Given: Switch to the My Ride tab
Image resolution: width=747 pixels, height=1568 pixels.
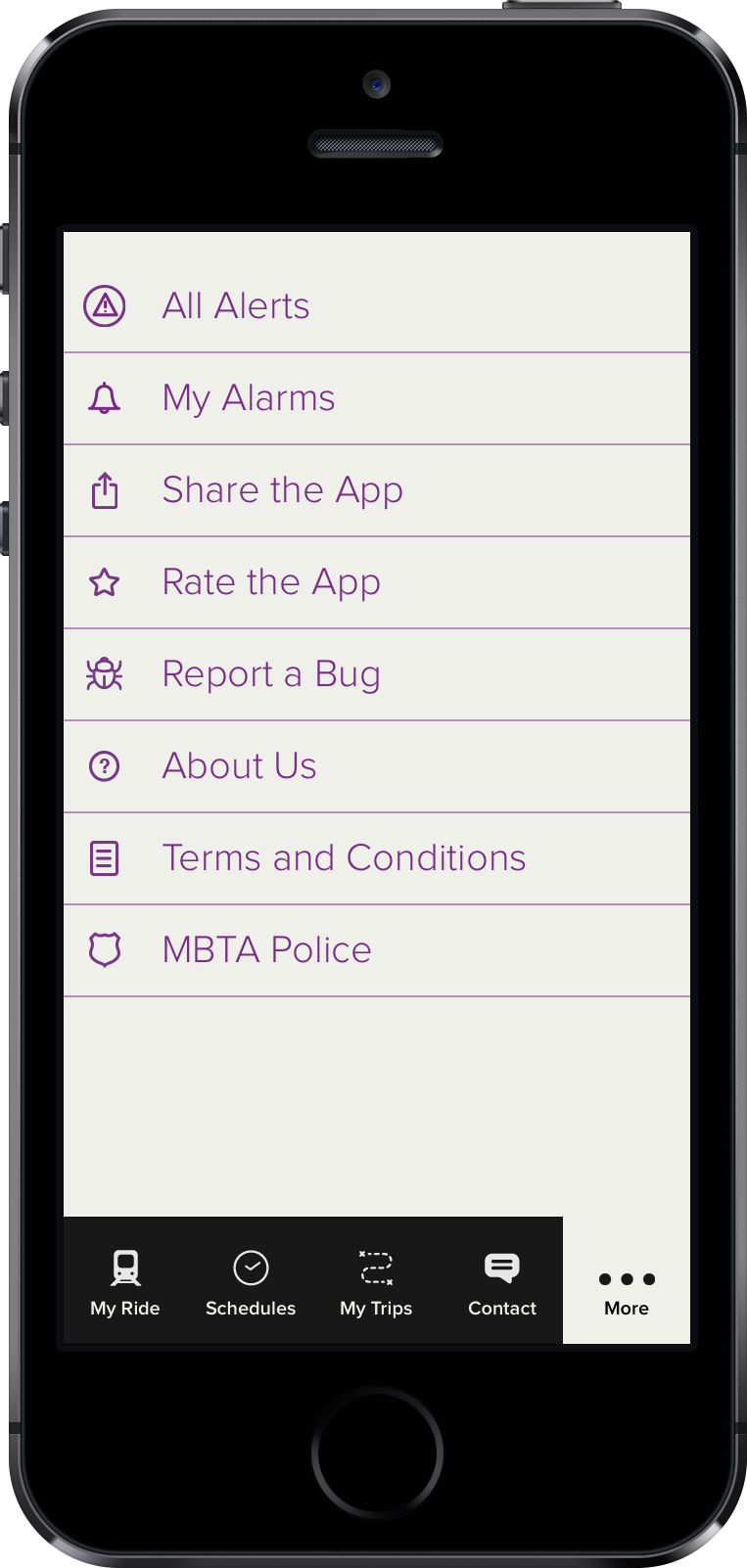Looking at the screenshot, I should click(x=125, y=1280).
